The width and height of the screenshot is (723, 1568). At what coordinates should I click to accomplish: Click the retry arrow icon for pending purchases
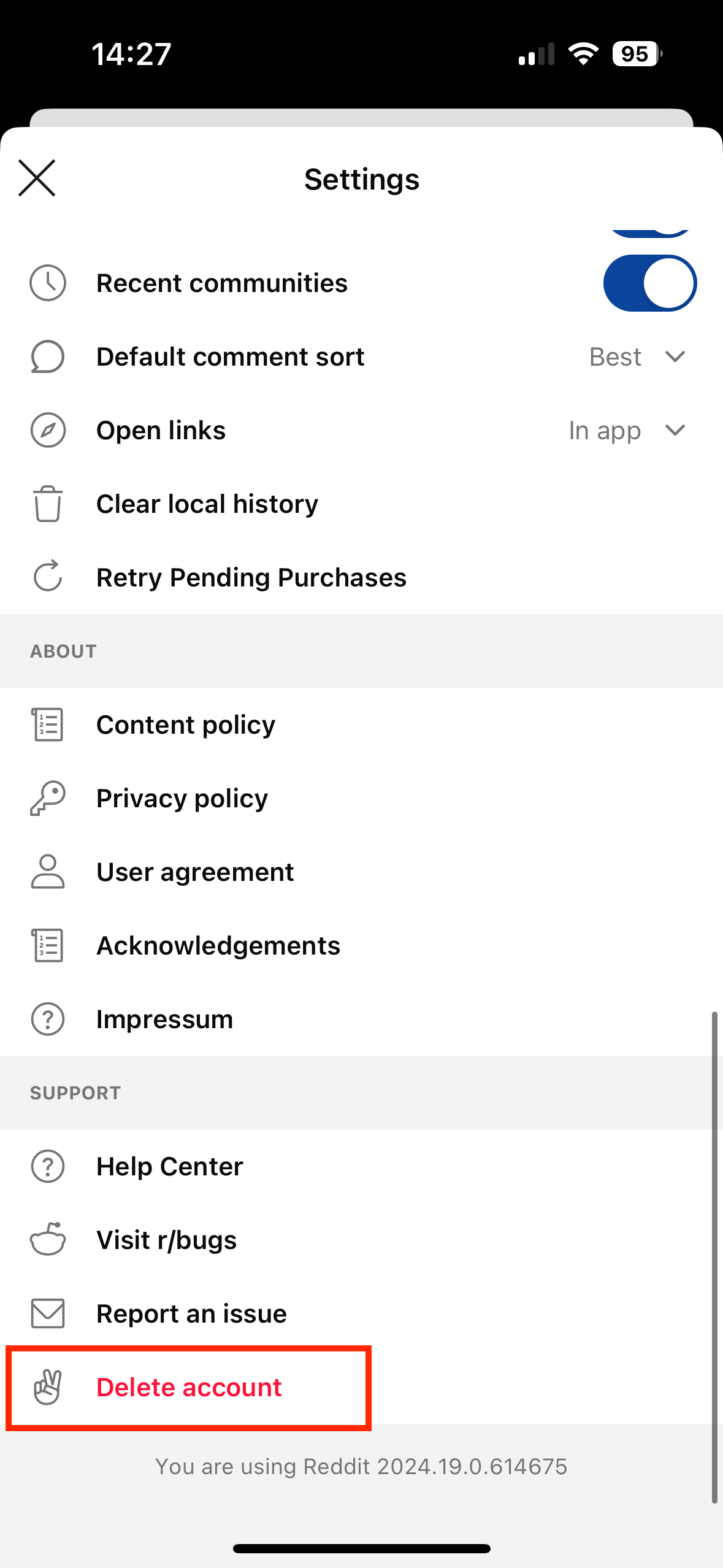pyautogui.click(x=47, y=577)
